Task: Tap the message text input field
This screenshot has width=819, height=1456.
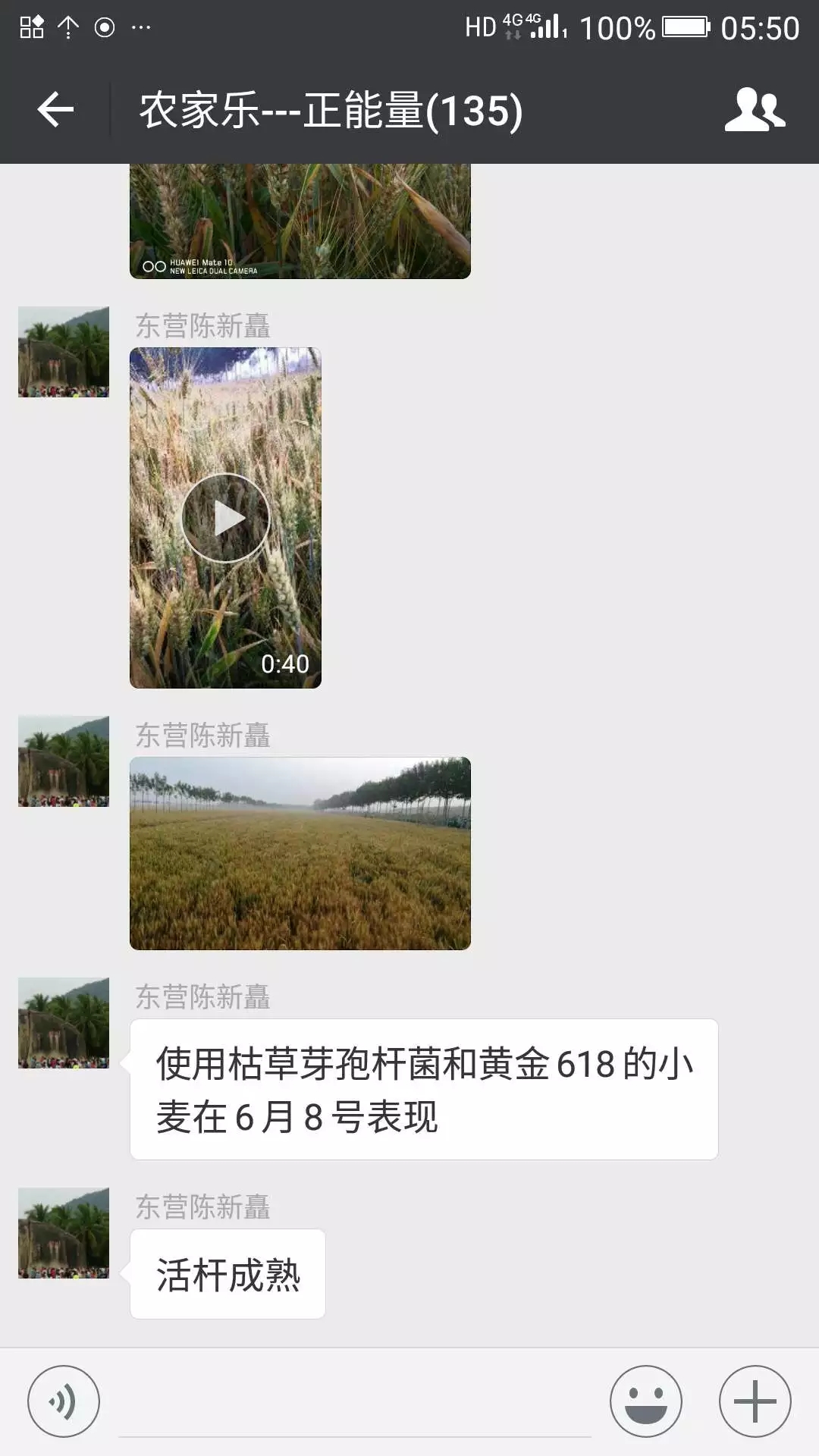Action: click(355, 1407)
